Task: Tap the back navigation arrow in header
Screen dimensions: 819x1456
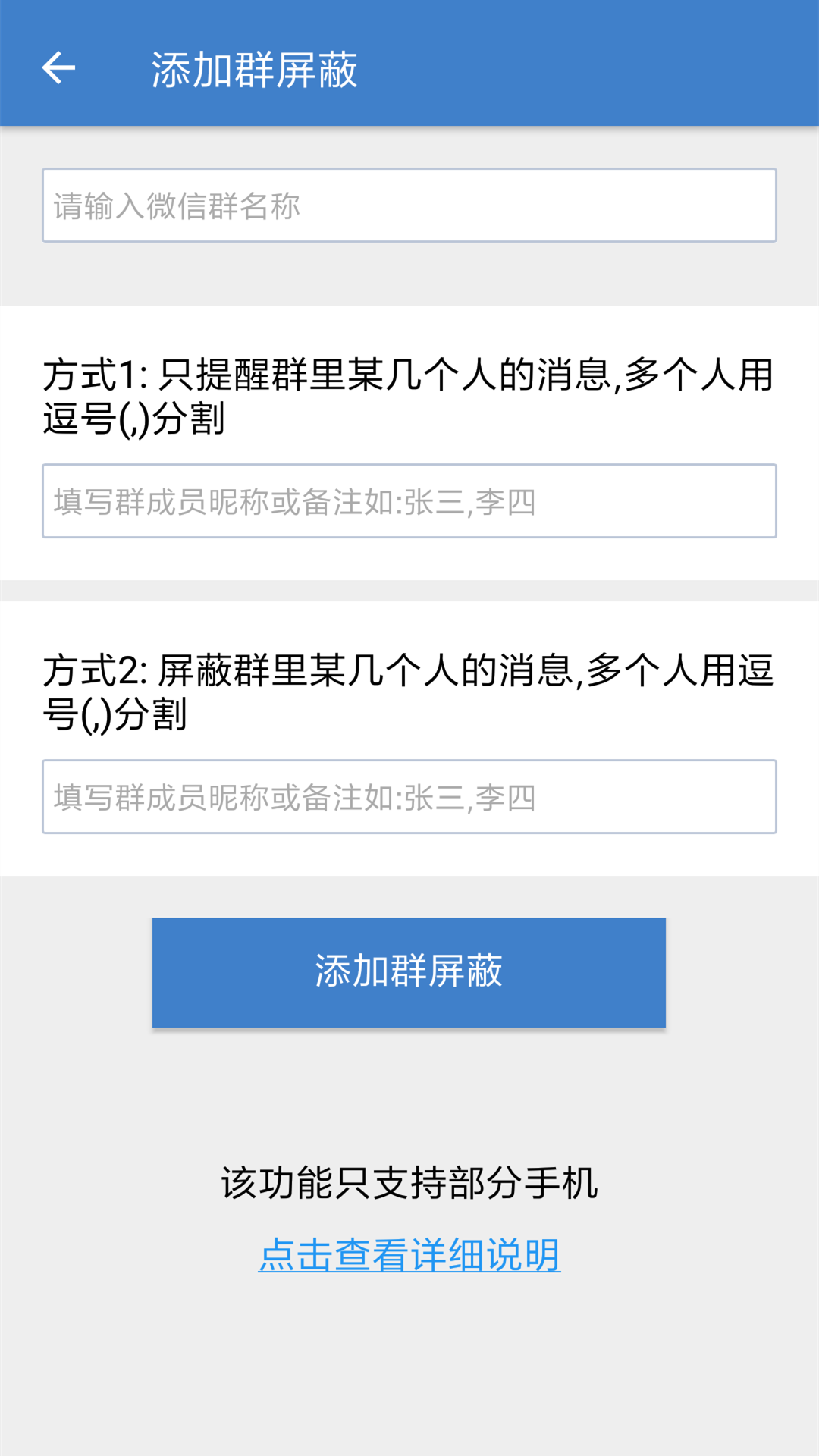Action: coord(58,69)
